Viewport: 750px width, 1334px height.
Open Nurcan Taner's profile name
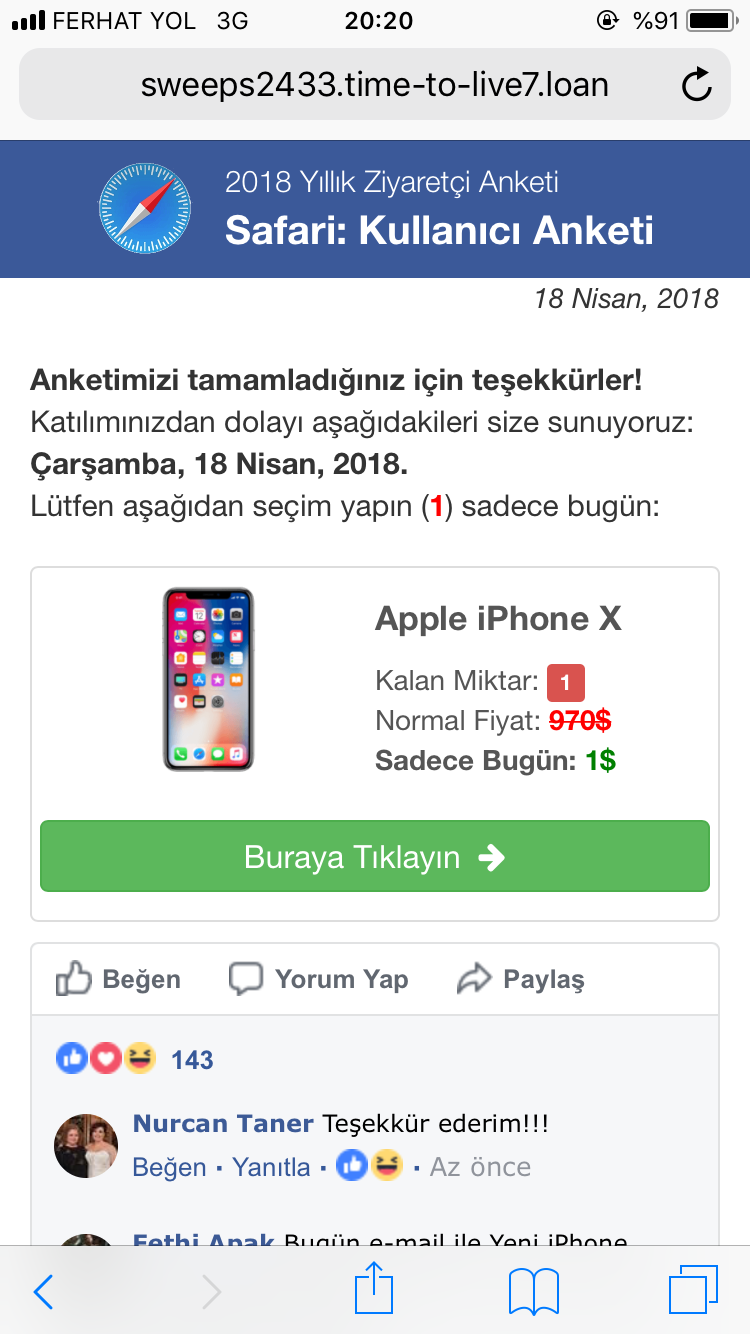(223, 1123)
